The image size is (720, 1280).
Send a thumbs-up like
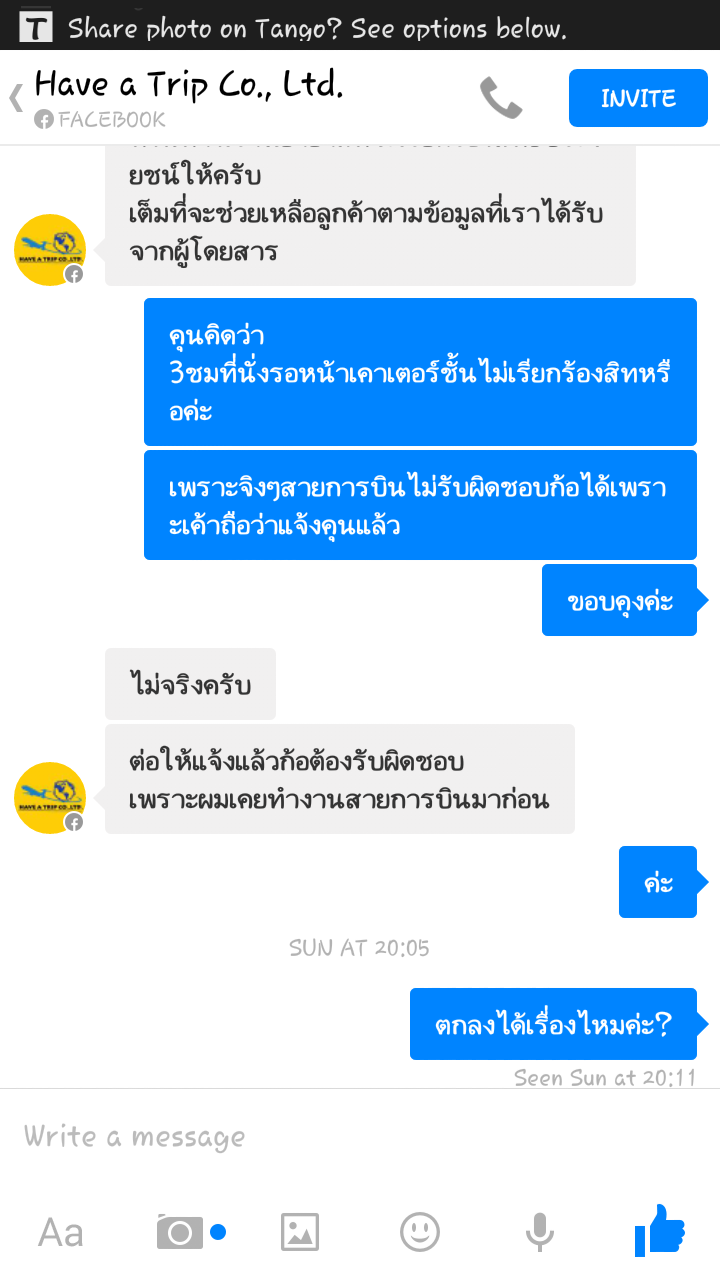tap(660, 1230)
